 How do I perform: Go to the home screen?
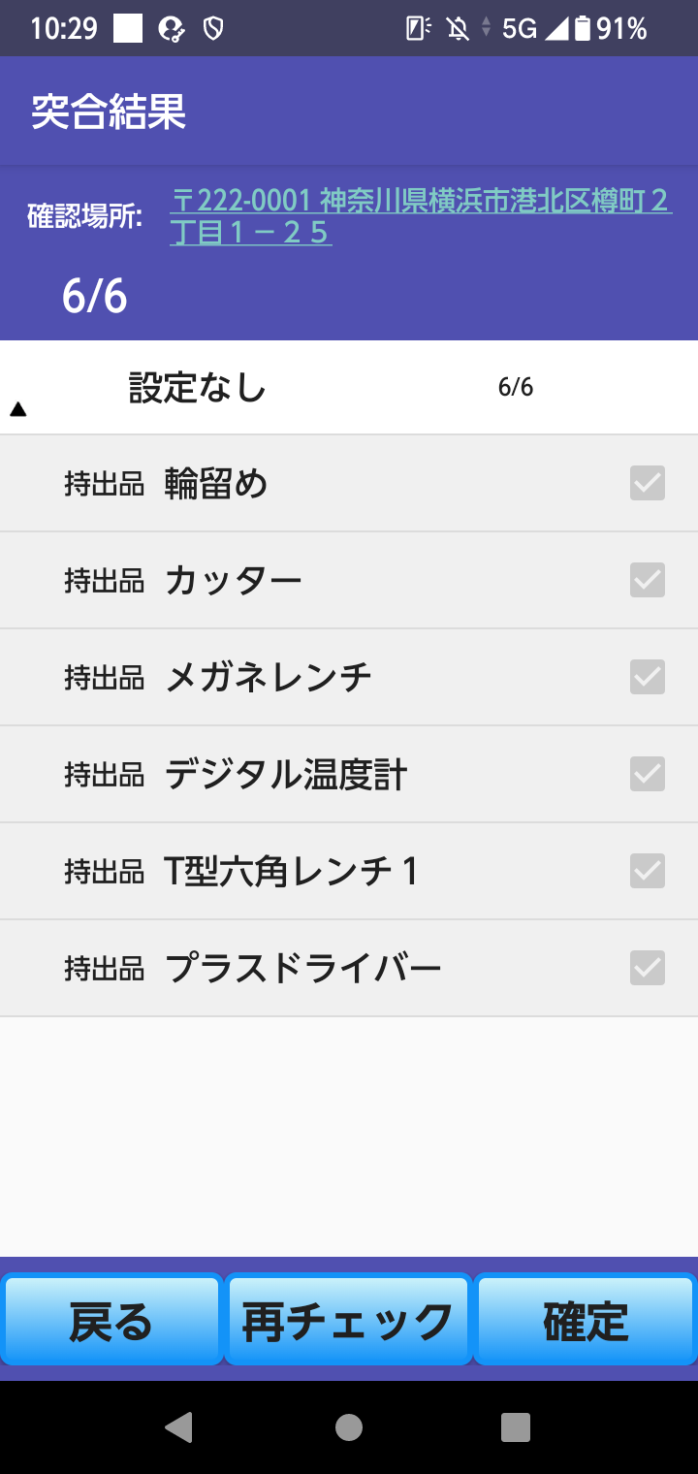click(x=348, y=1427)
